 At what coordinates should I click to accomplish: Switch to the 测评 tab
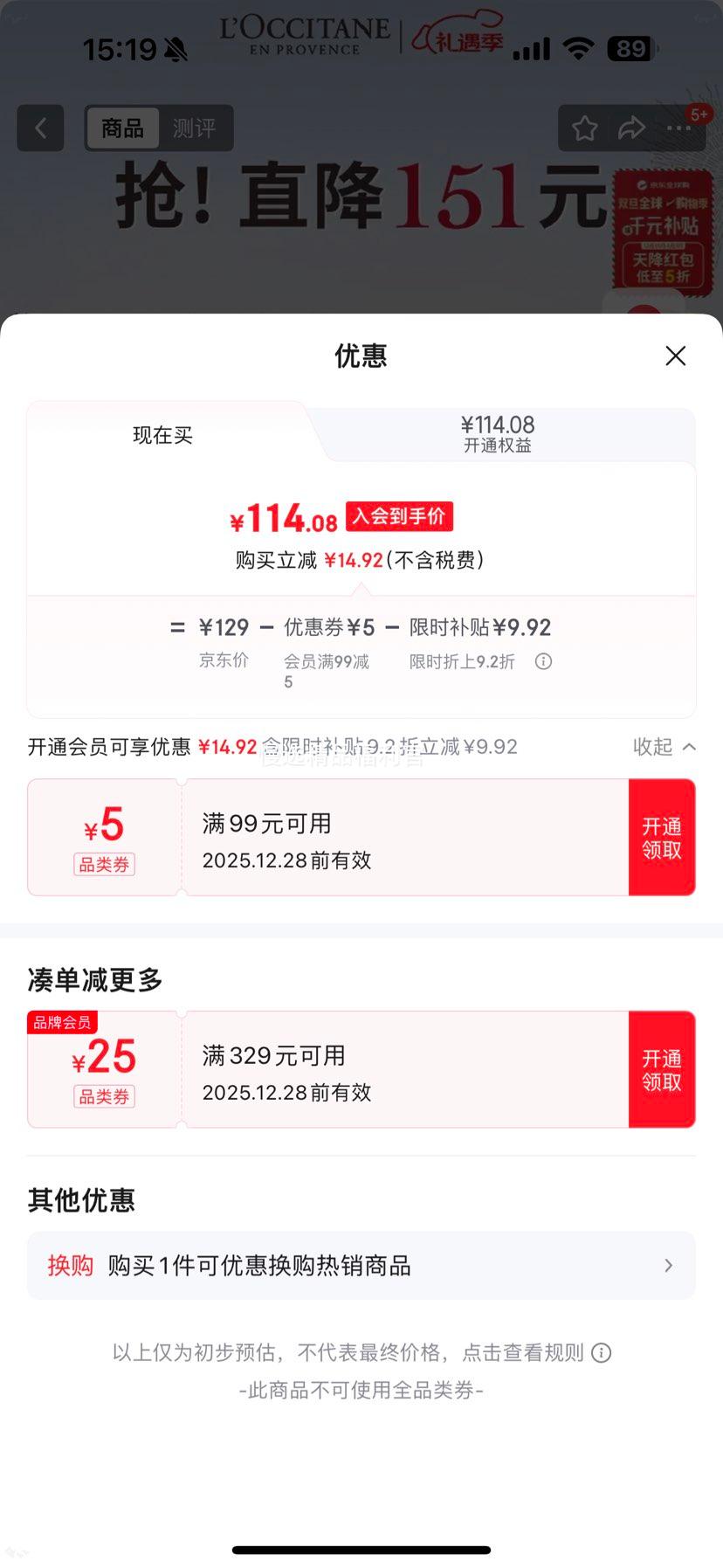pyautogui.click(x=196, y=128)
